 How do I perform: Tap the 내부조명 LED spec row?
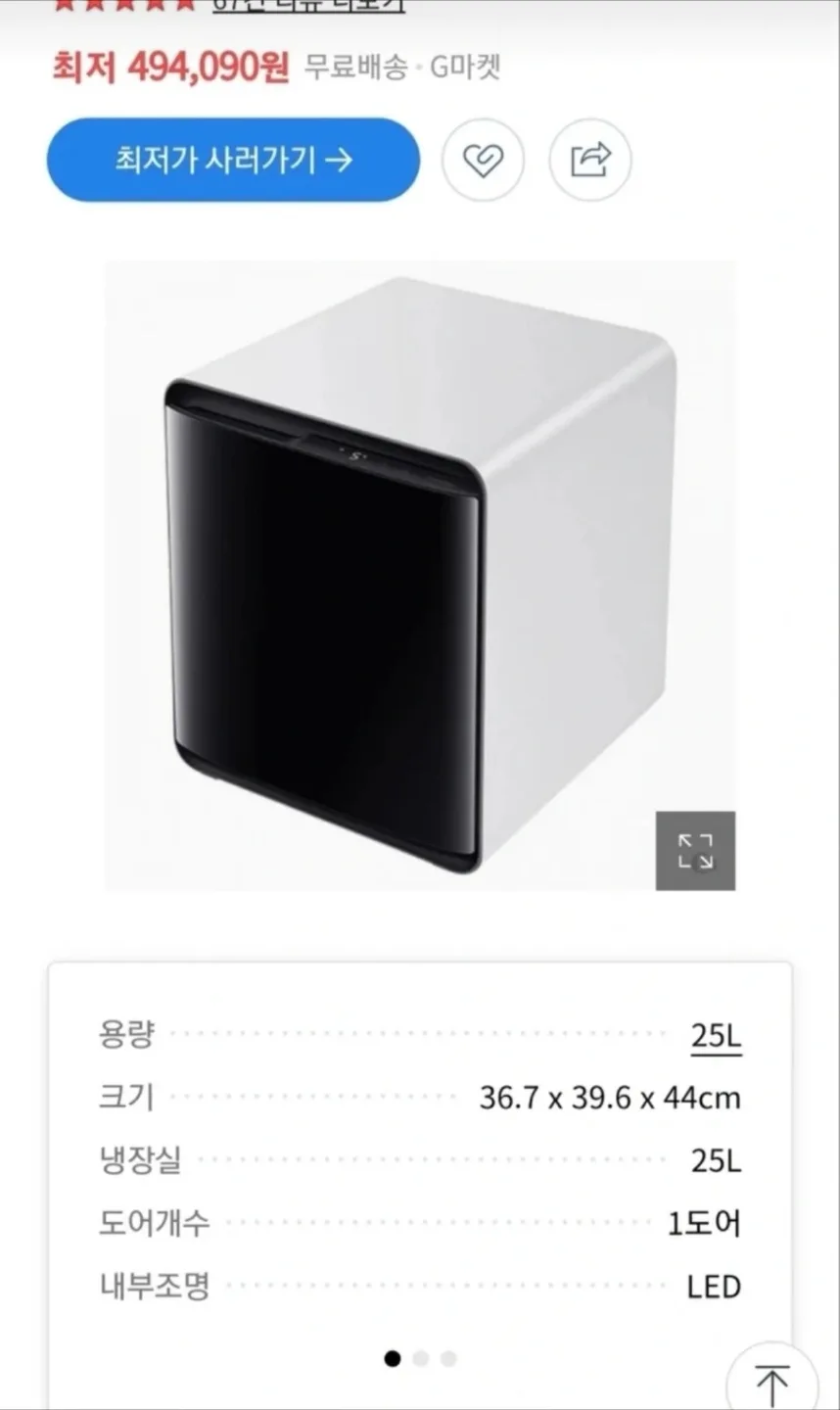(x=420, y=1287)
